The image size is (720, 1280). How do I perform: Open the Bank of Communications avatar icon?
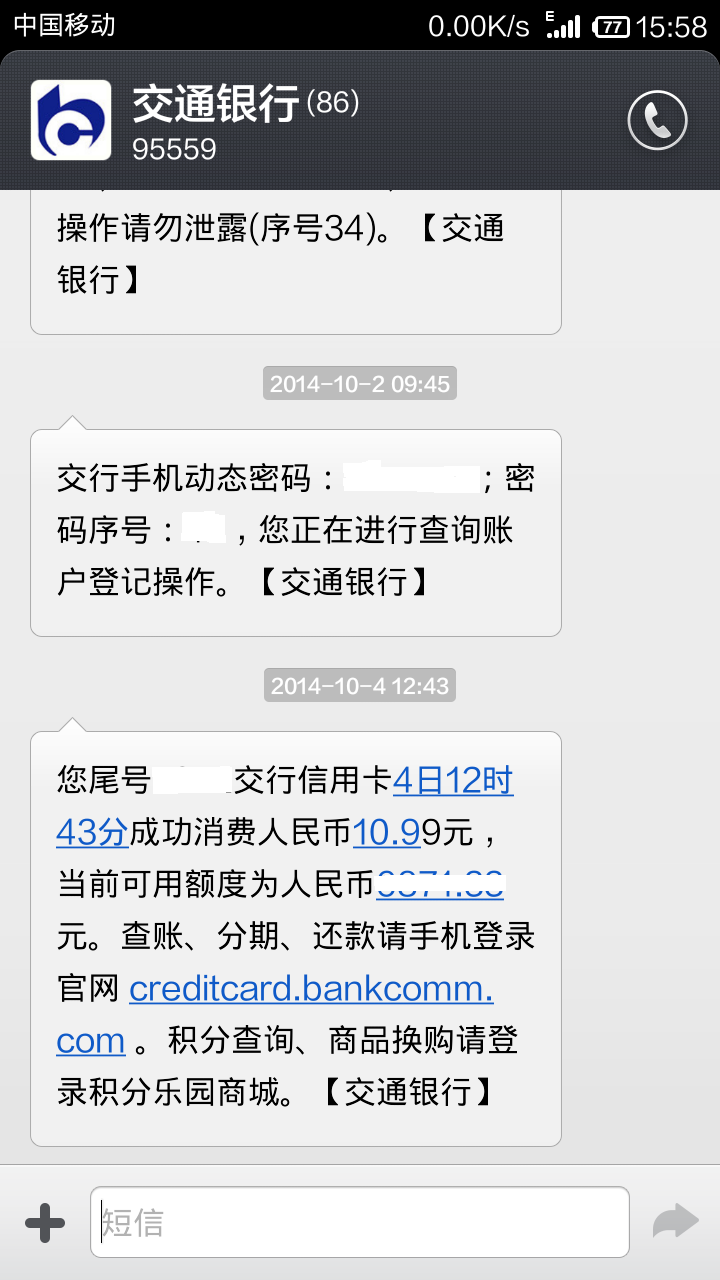tap(71, 120)
